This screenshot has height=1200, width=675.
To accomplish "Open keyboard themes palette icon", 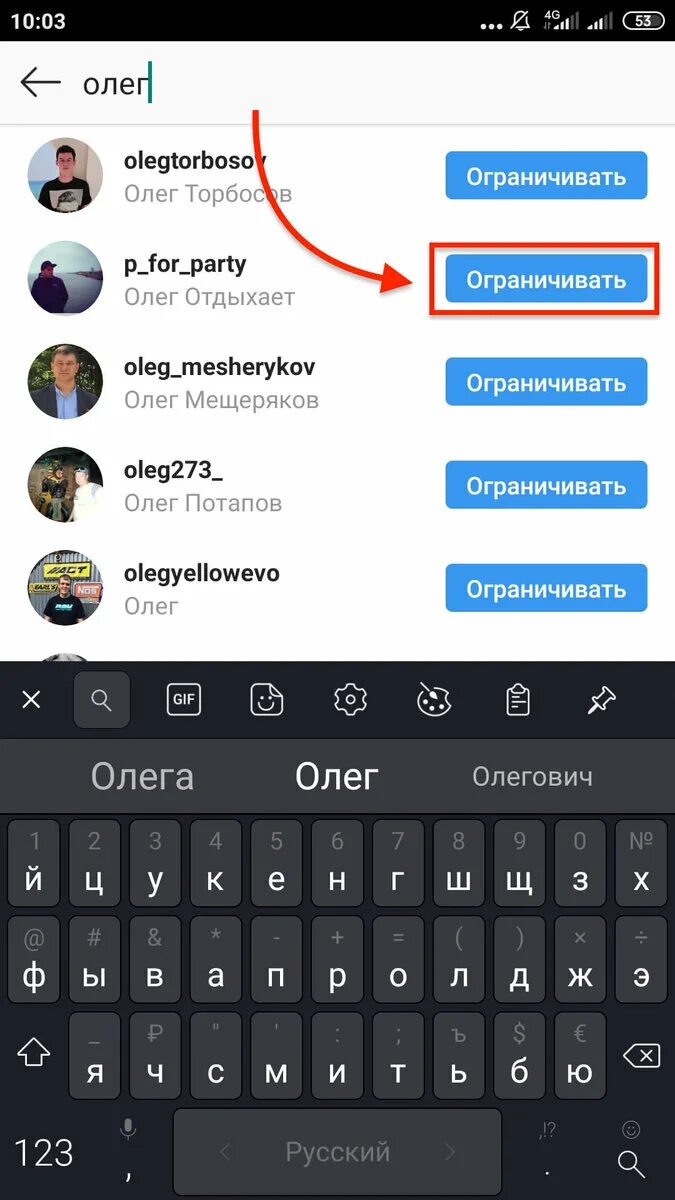I will [x=434, y=700].
